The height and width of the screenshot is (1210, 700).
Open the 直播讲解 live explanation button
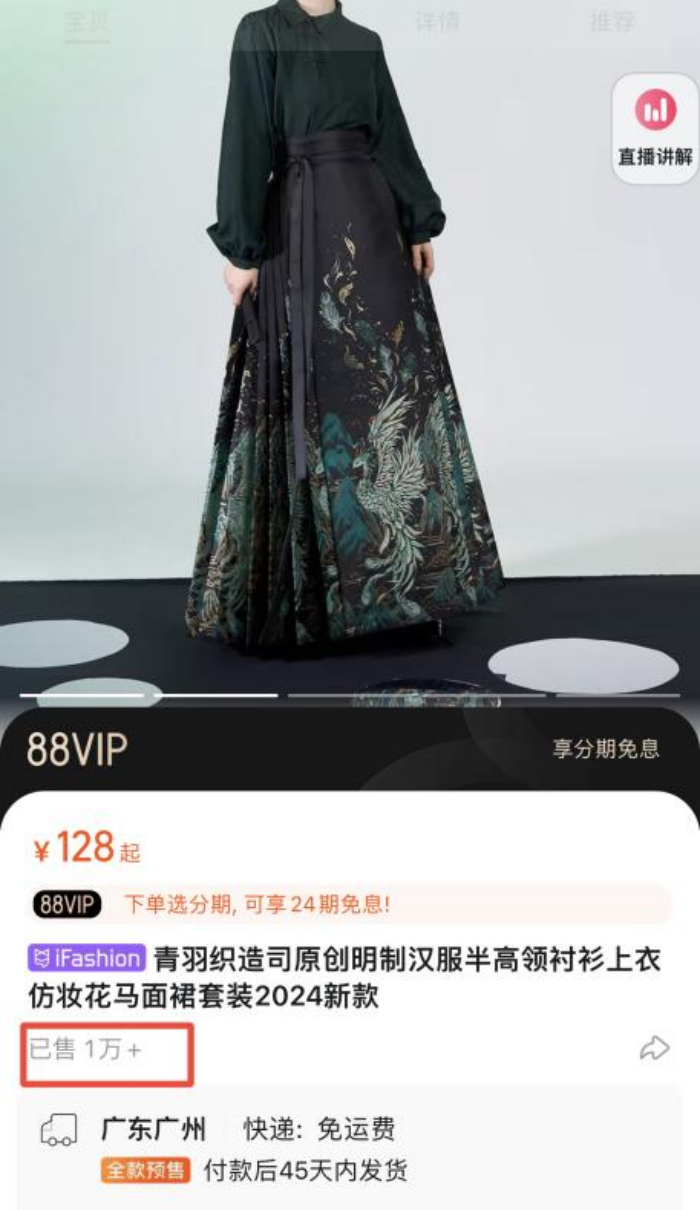(655, 128)
